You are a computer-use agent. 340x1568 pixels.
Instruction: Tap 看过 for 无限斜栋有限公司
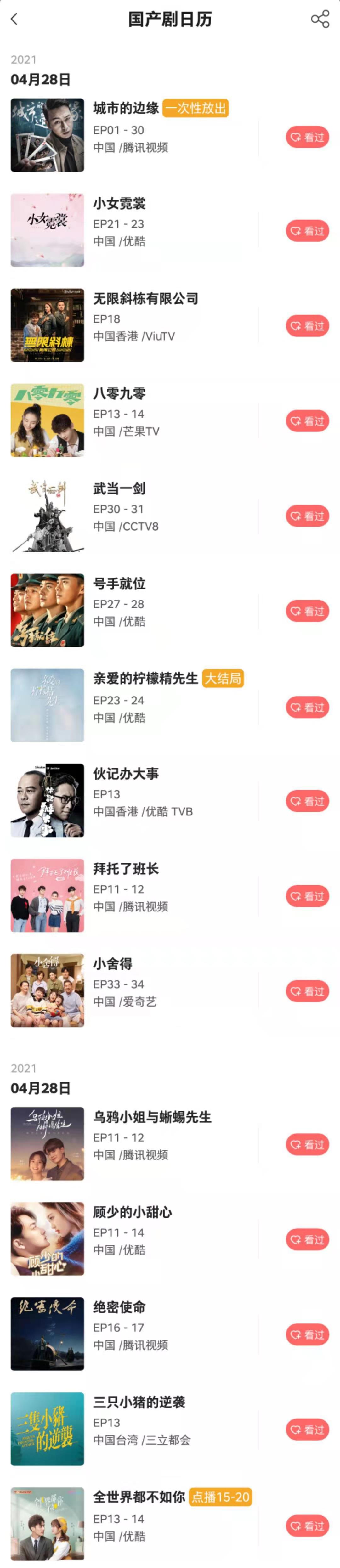click(x=307, y=326)
